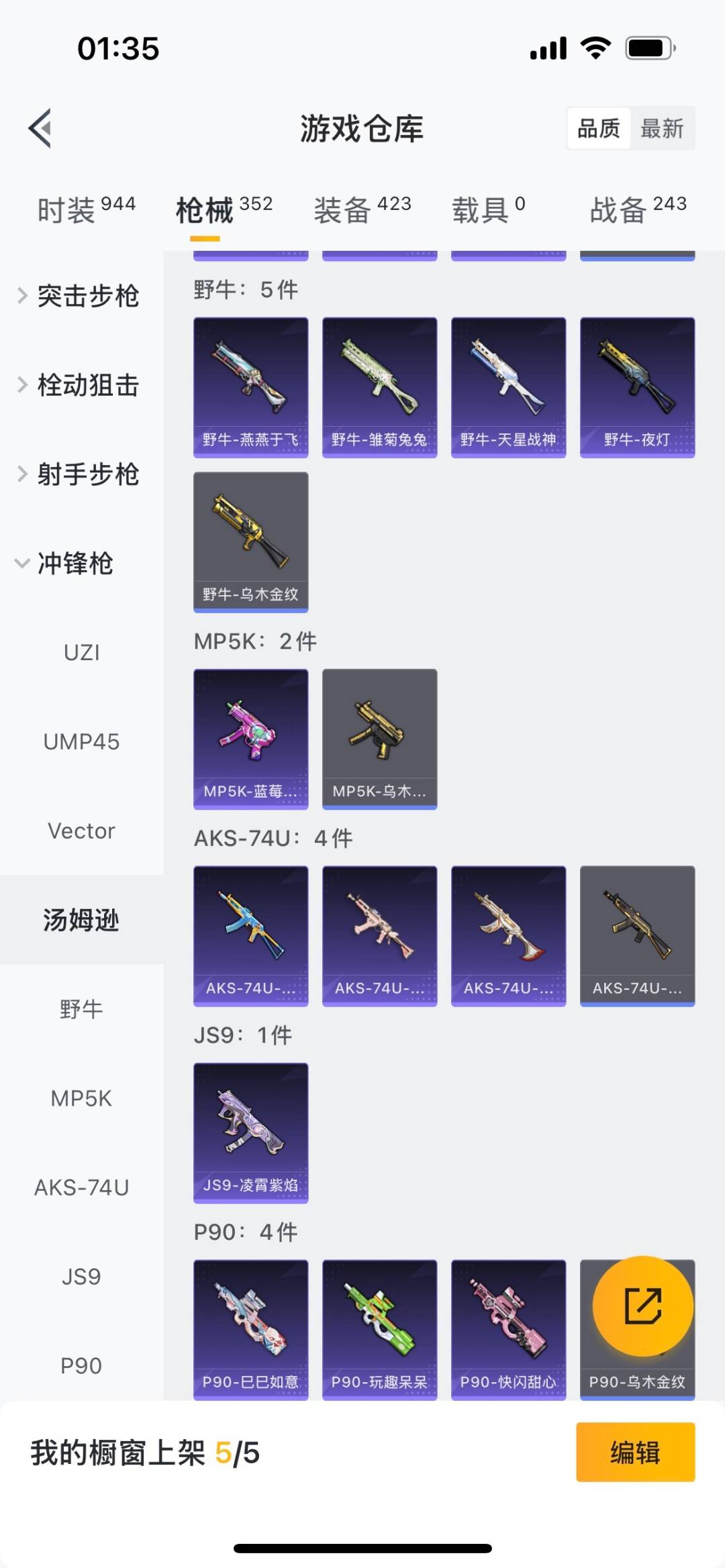Switch sorting to 最新 newest mode
Screen dimensions: 725x1568
661,129
